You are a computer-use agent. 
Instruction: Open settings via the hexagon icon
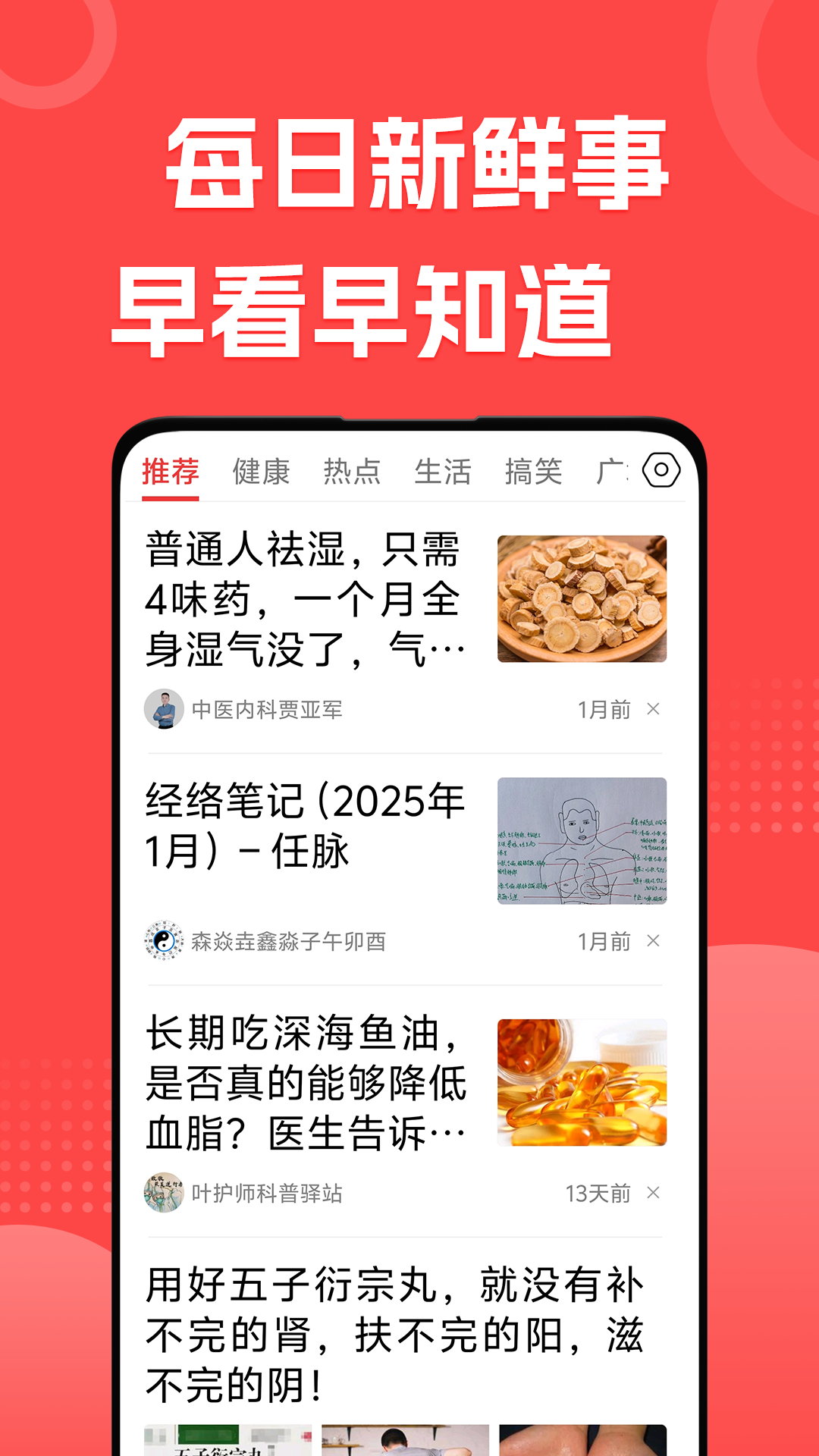pos(663,472)
